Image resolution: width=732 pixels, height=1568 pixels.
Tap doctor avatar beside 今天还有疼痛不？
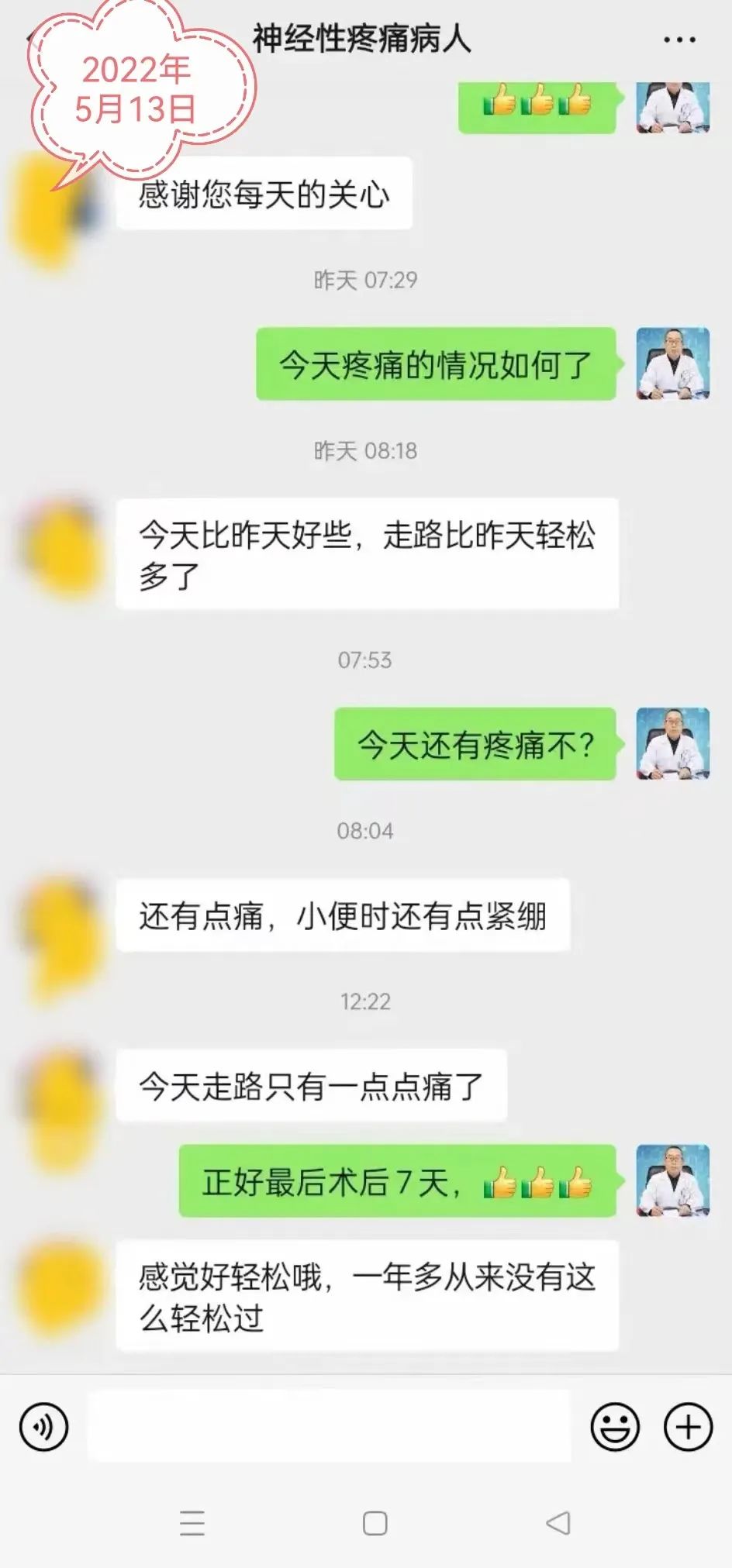pyautogui.click(x=672, y=743)
